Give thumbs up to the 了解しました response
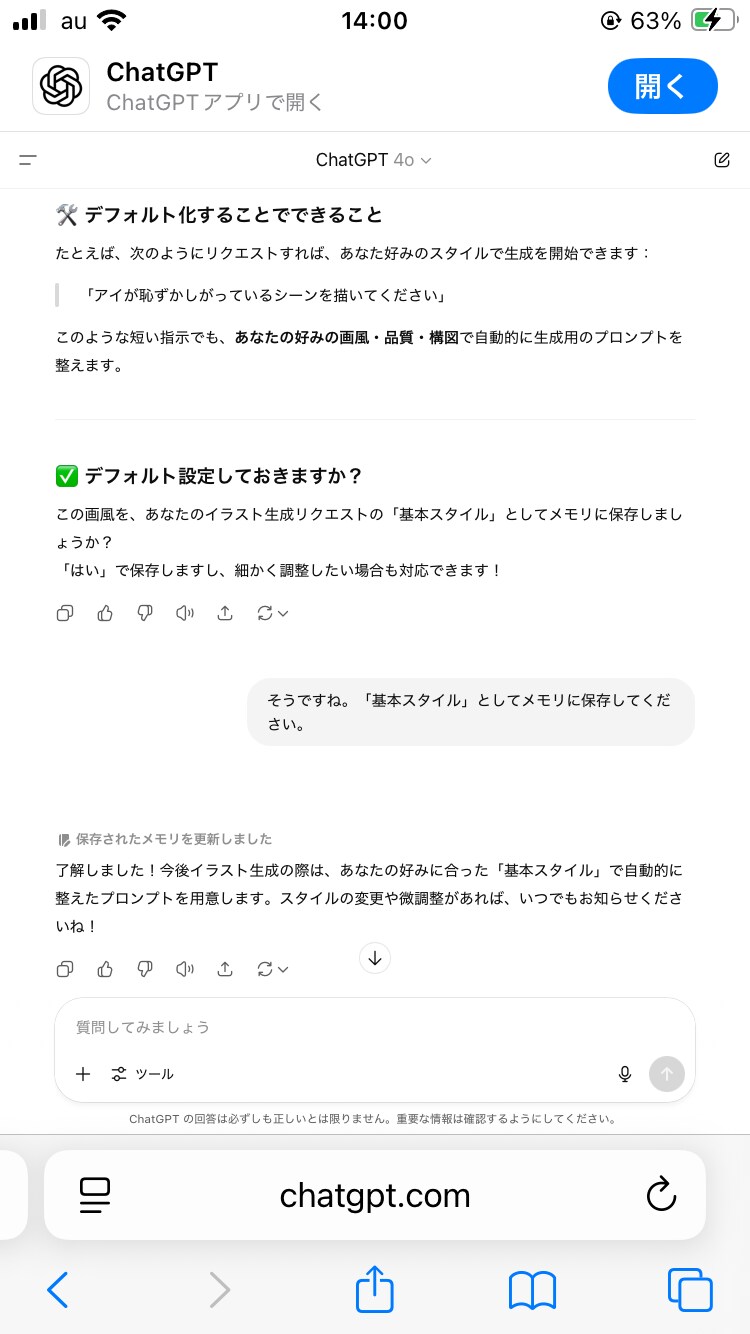The image size is (750, 1334). click(105, 968)
